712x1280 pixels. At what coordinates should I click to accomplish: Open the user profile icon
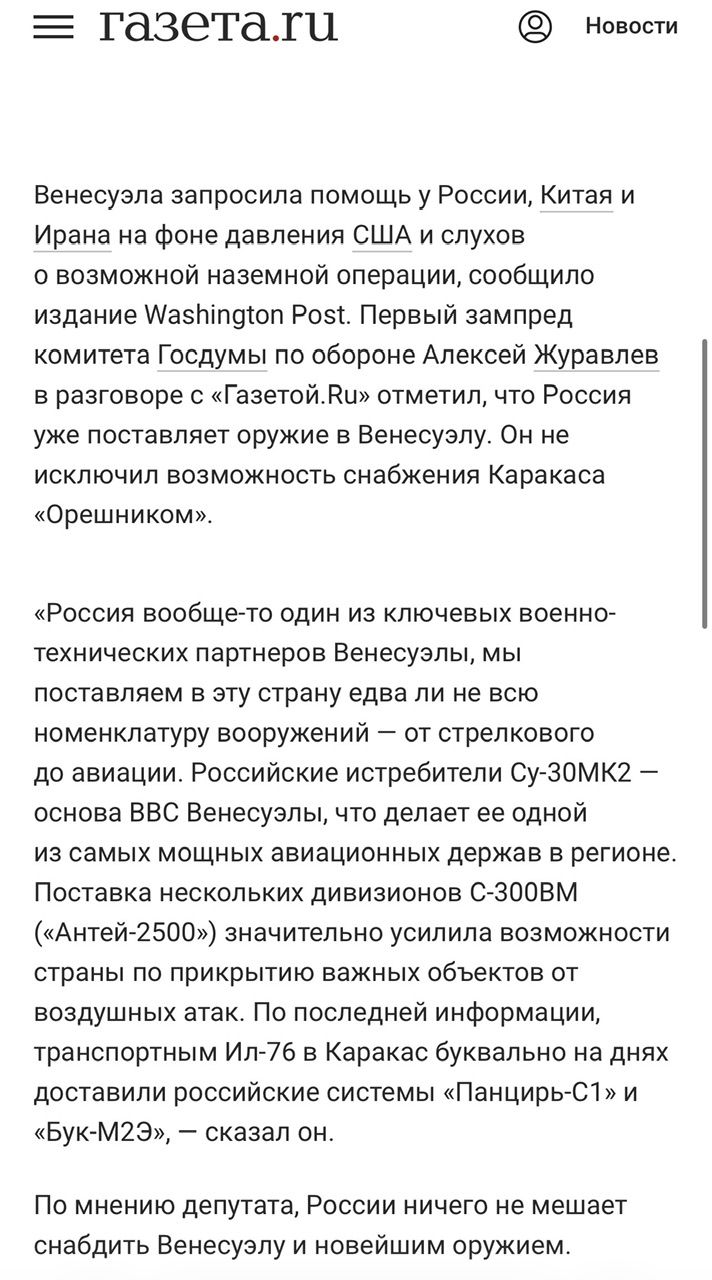point(535,27)
